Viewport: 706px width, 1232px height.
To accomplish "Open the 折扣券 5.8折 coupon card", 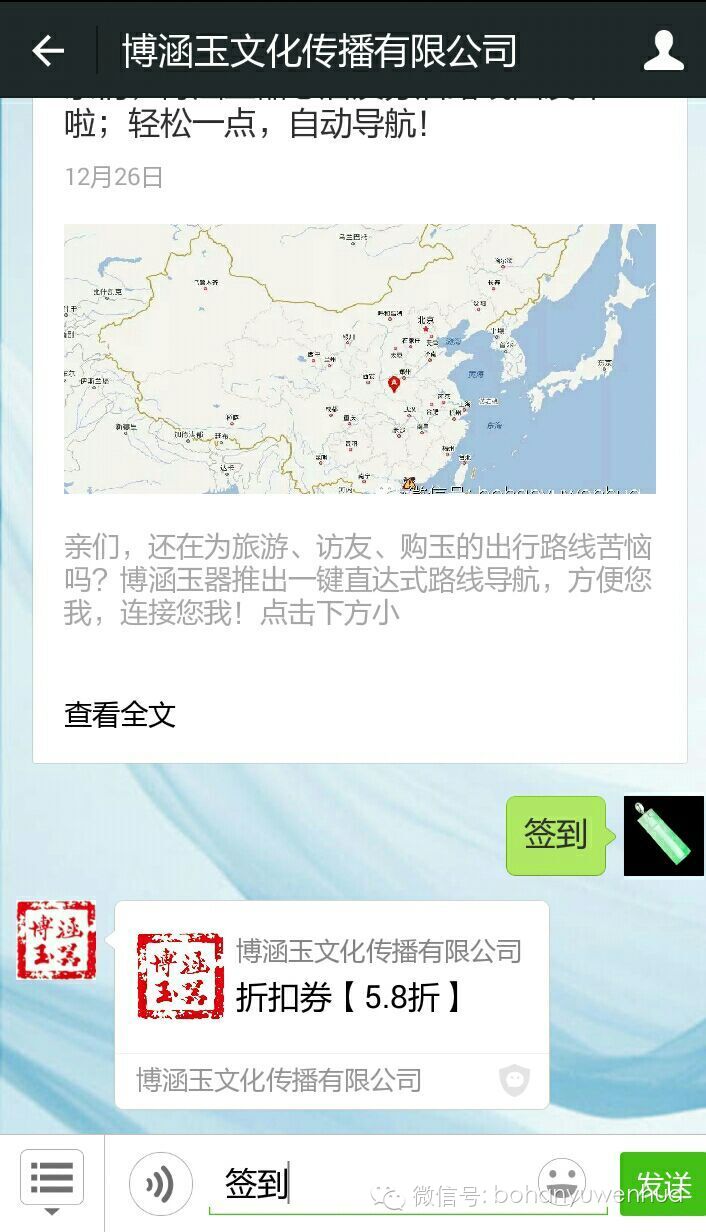I will [332, 978].
